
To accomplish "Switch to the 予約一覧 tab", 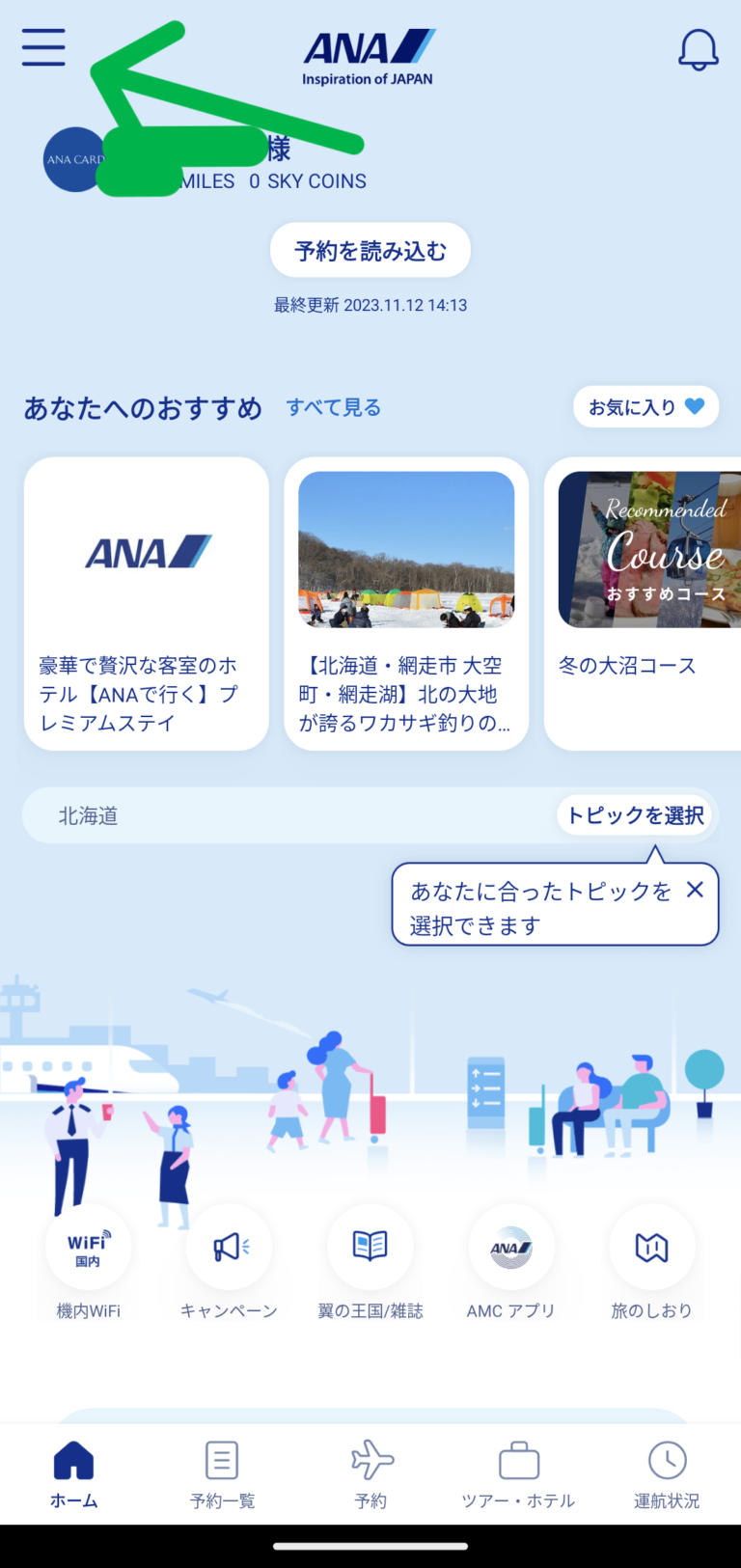I will click(x=222, y=1473).
